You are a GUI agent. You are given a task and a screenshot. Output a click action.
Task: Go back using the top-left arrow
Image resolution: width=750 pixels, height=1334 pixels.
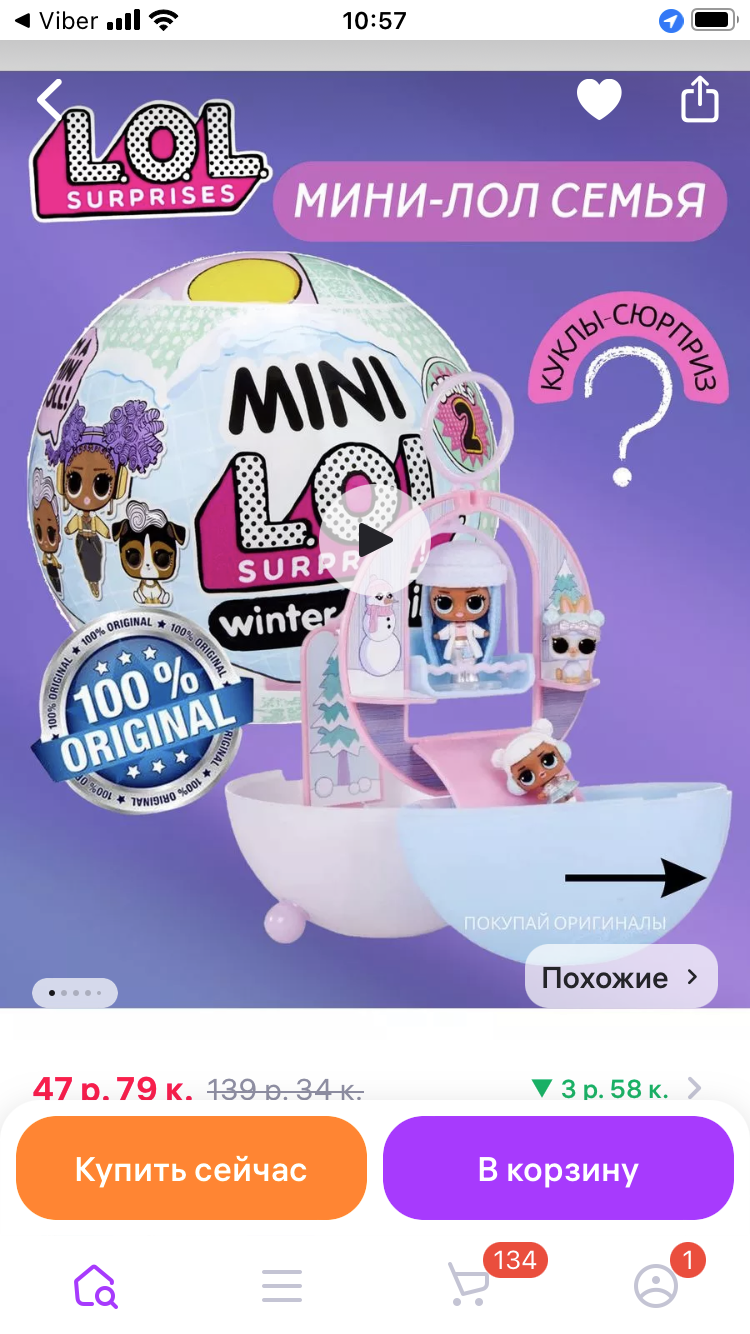click(48, 100)
